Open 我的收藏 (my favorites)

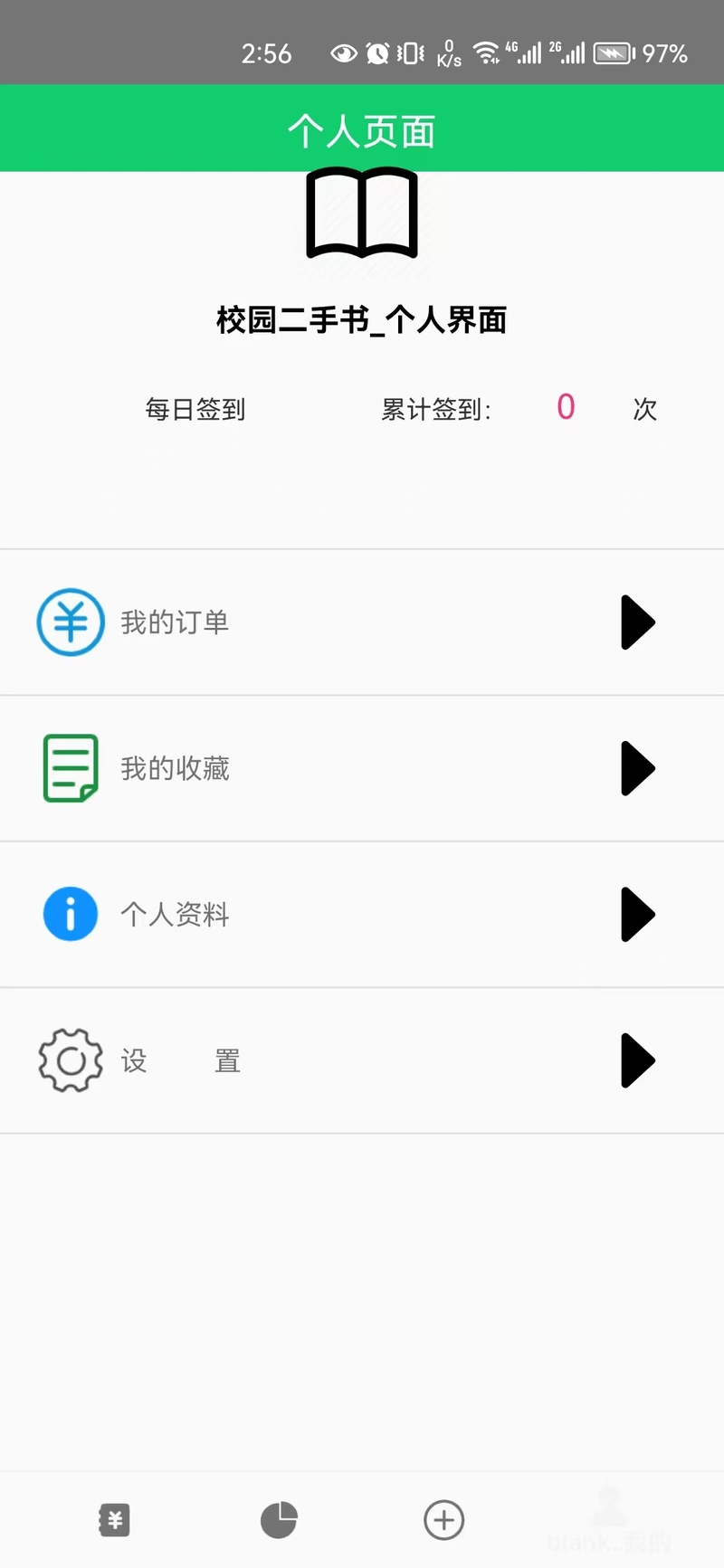point(362,769)
